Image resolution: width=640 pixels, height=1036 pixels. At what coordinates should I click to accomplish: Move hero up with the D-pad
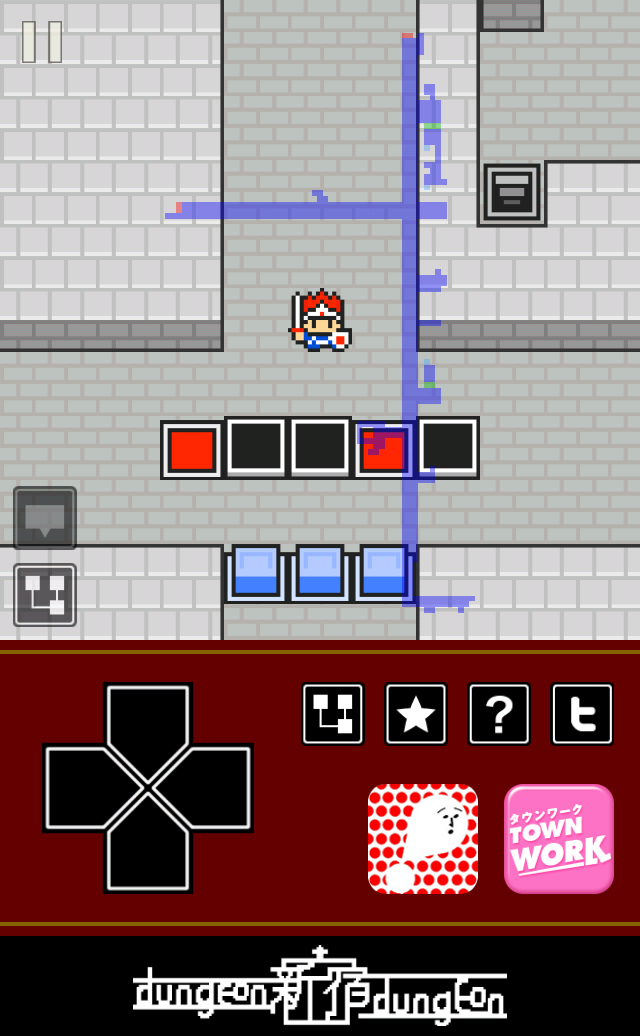click(148, 725)
